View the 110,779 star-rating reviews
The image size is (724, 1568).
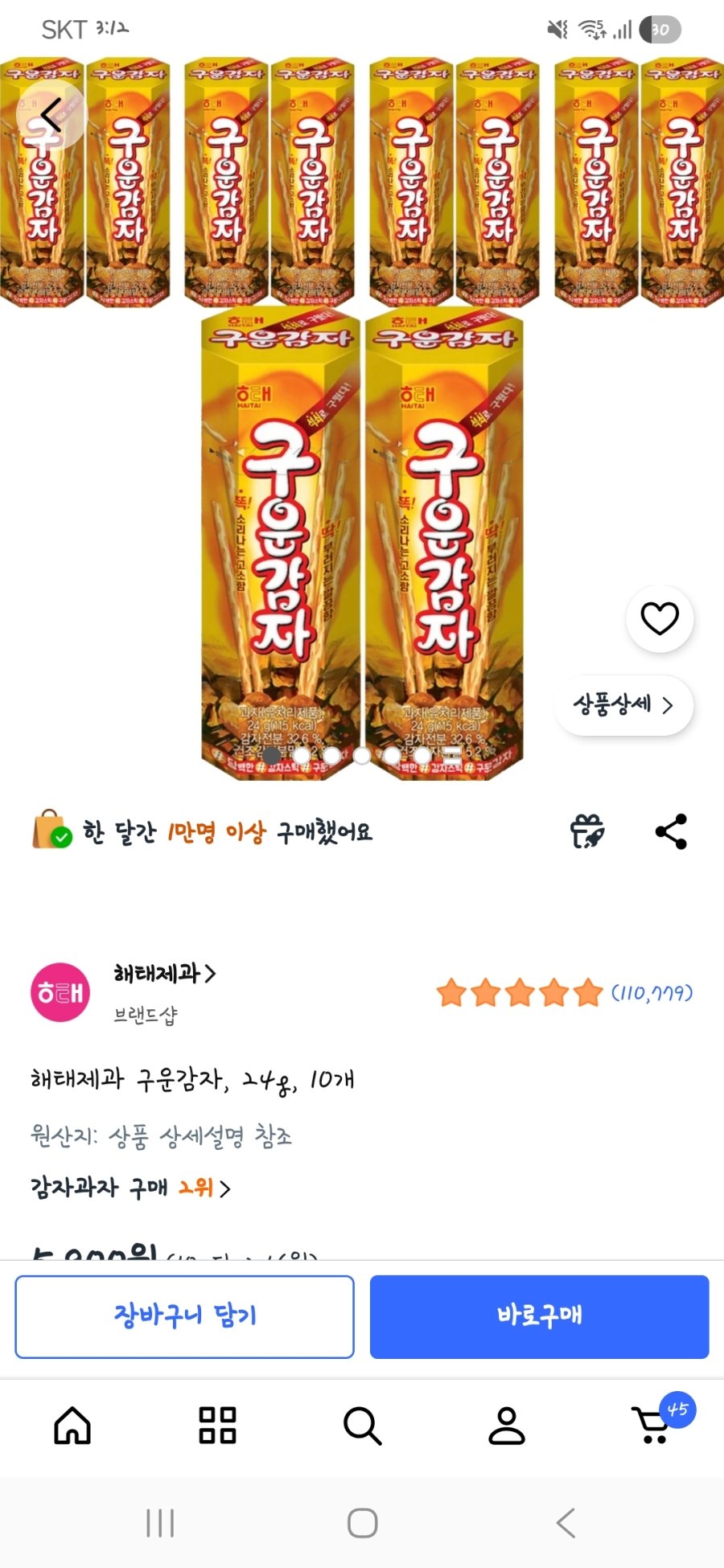click(x=563, y=993)
